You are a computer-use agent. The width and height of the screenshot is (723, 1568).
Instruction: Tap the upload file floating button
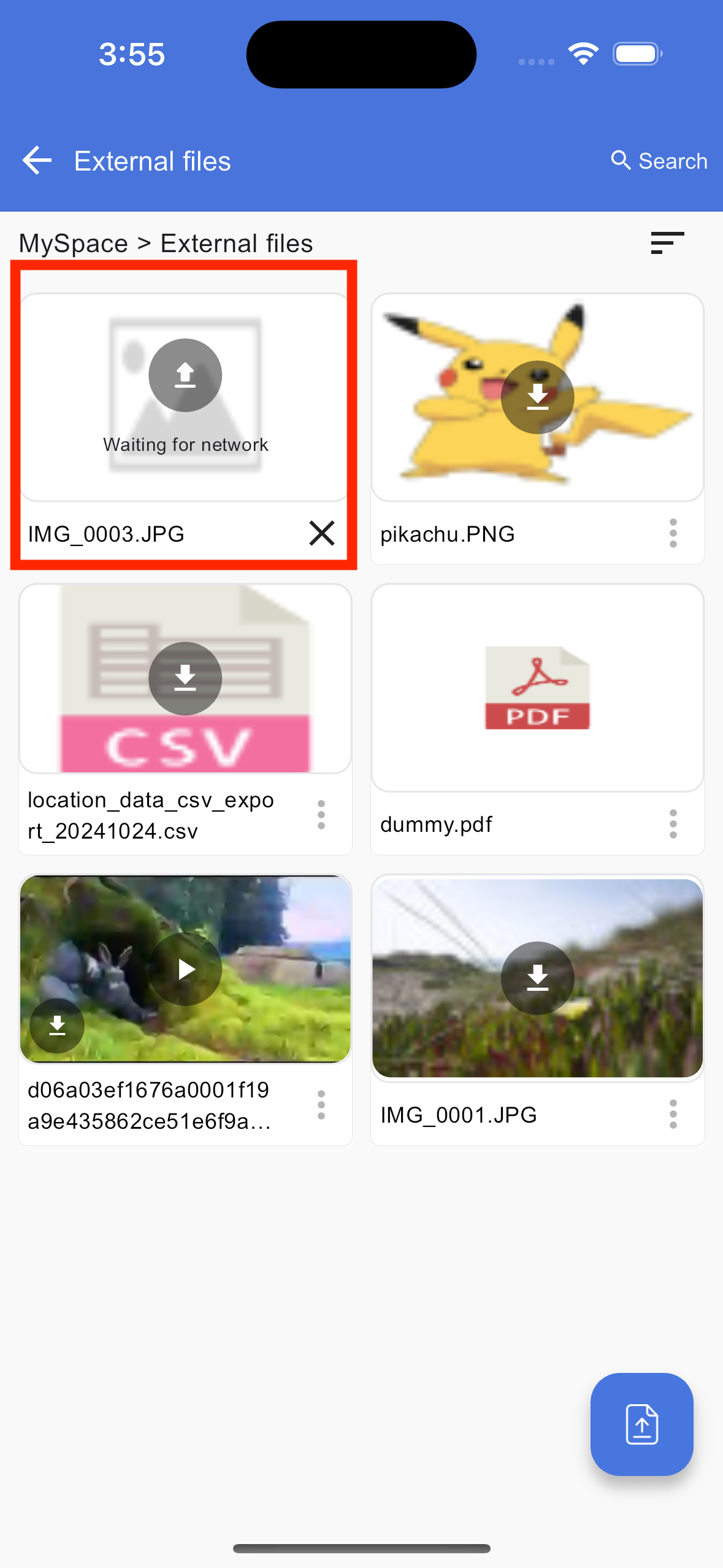pyautogui.click(x=641, y=1424)
